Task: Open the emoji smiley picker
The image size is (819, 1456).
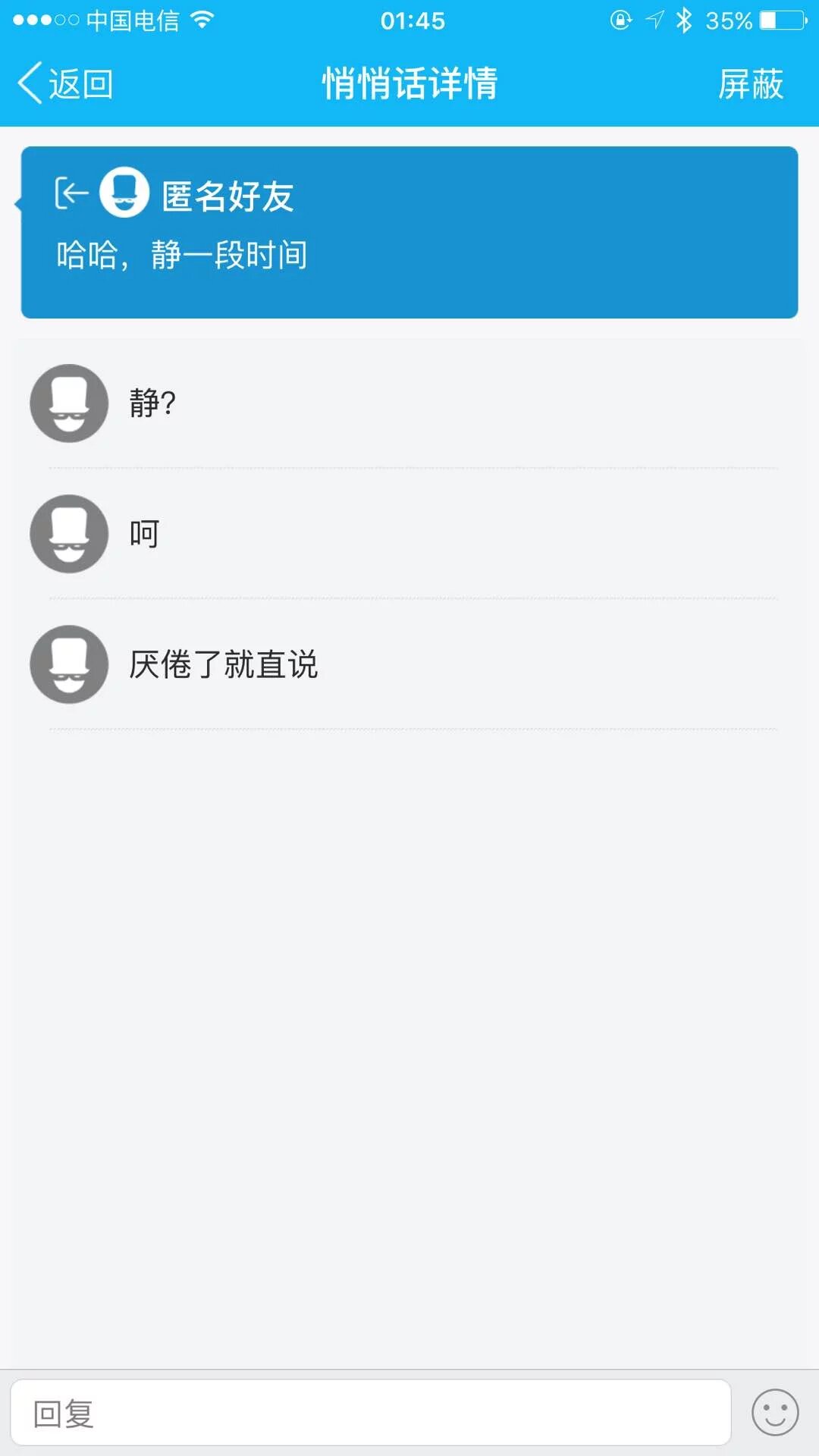Action: click(774, 1413)
